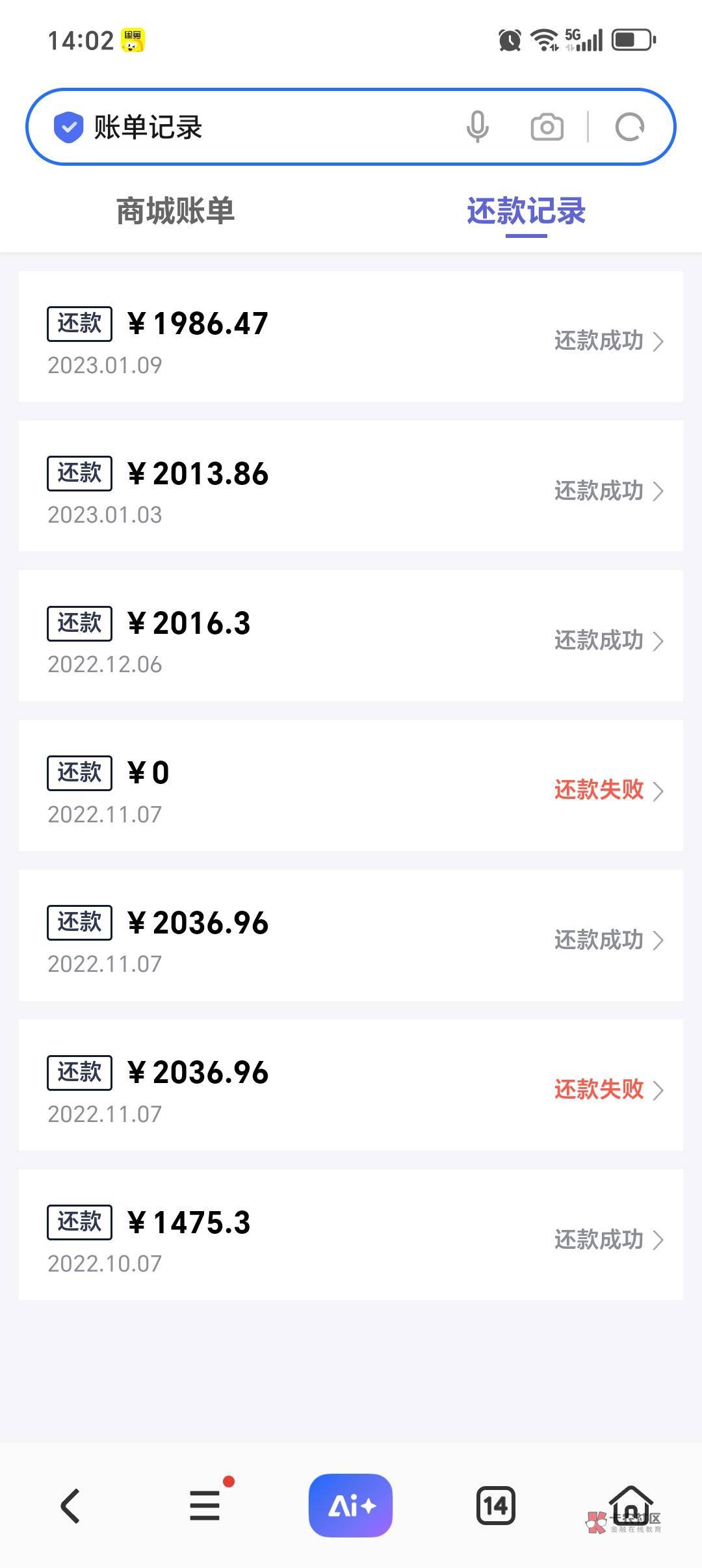Start voice search with the microphone

click(x=478, y=127)
